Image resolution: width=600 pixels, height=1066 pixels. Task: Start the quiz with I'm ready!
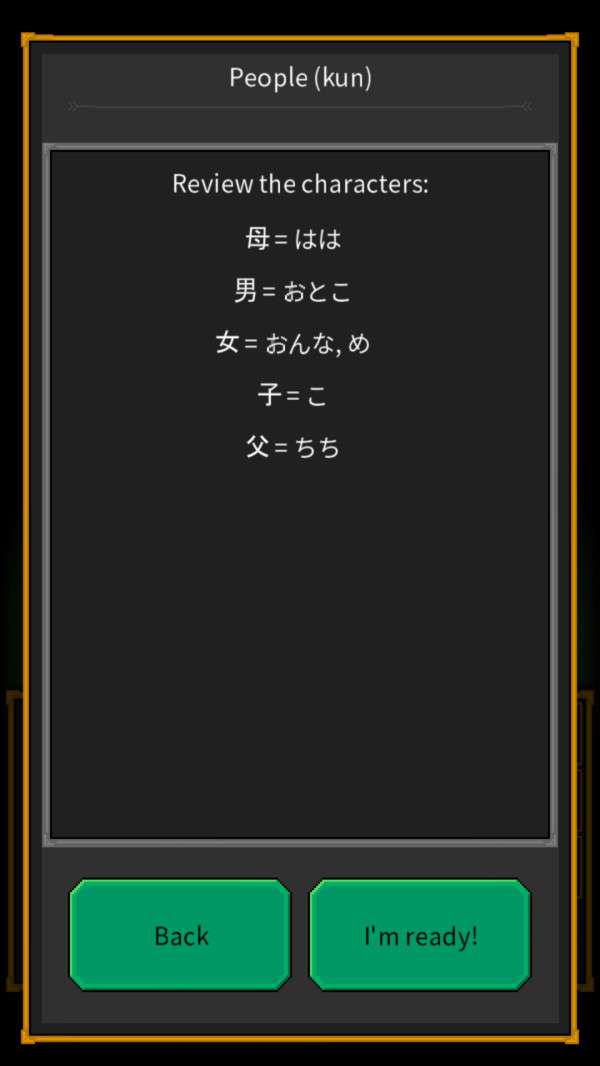tap(420, 935)
